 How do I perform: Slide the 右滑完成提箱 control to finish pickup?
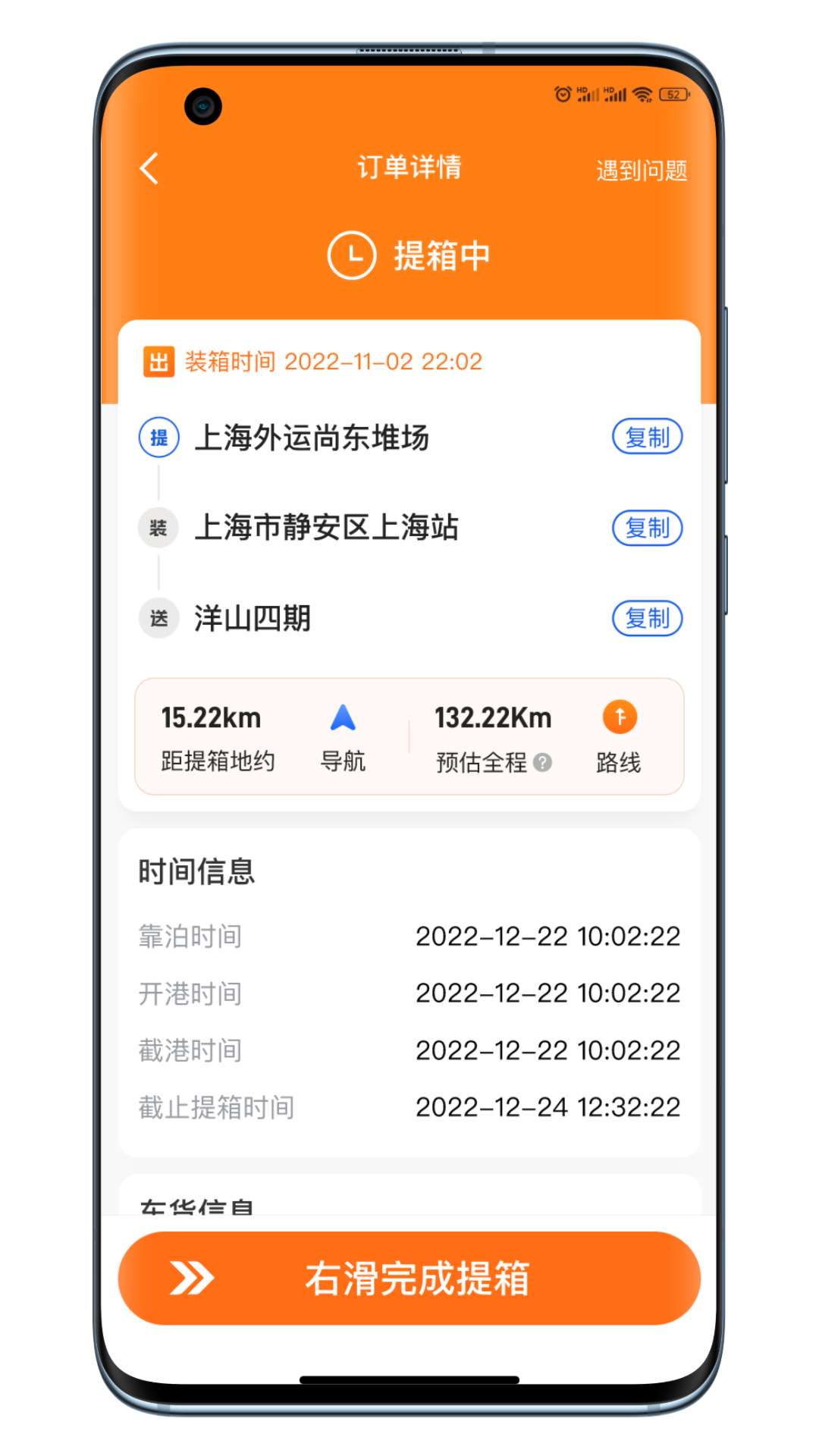click(409, 1278)
